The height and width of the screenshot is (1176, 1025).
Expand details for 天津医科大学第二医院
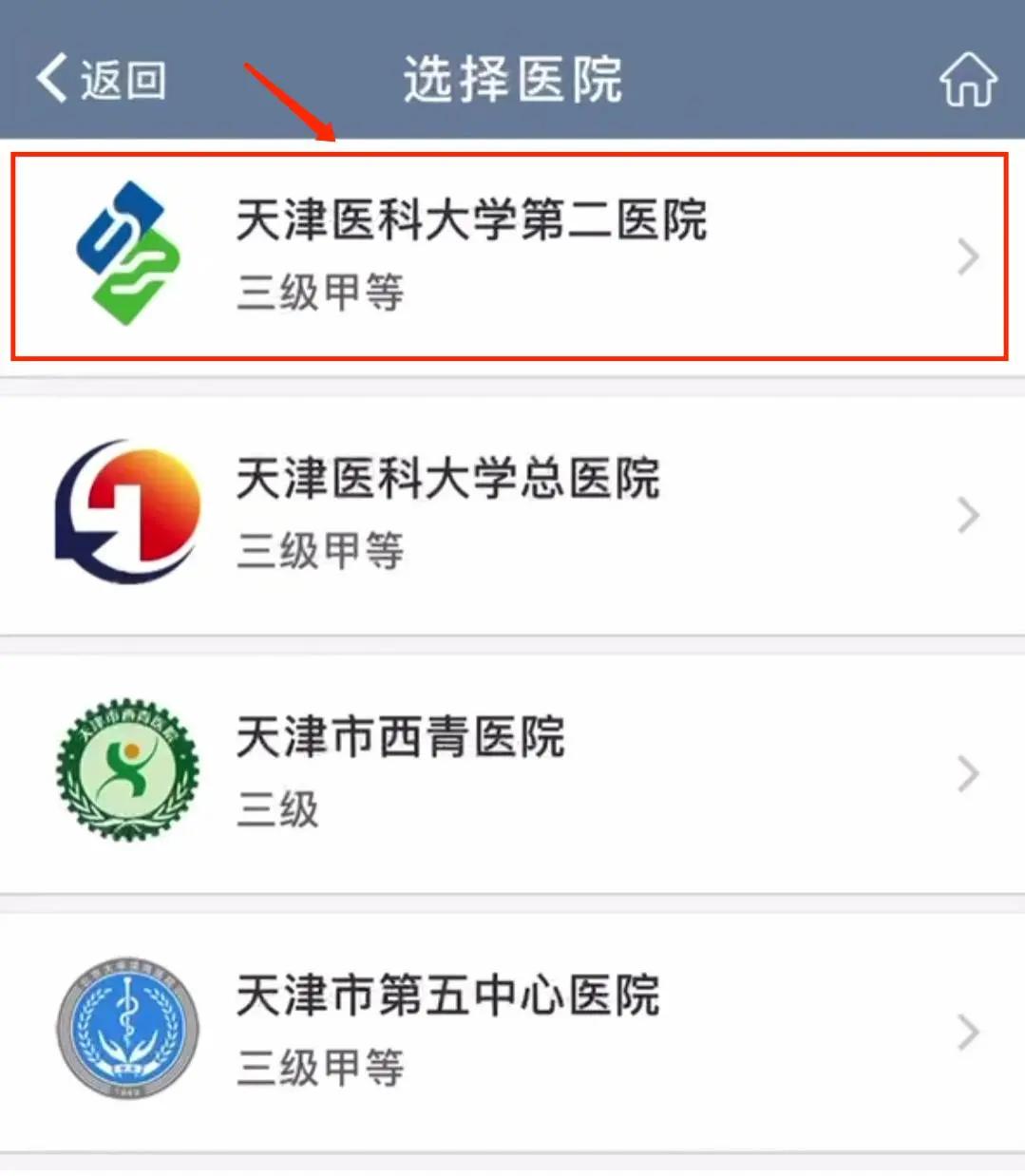point(967,256)
